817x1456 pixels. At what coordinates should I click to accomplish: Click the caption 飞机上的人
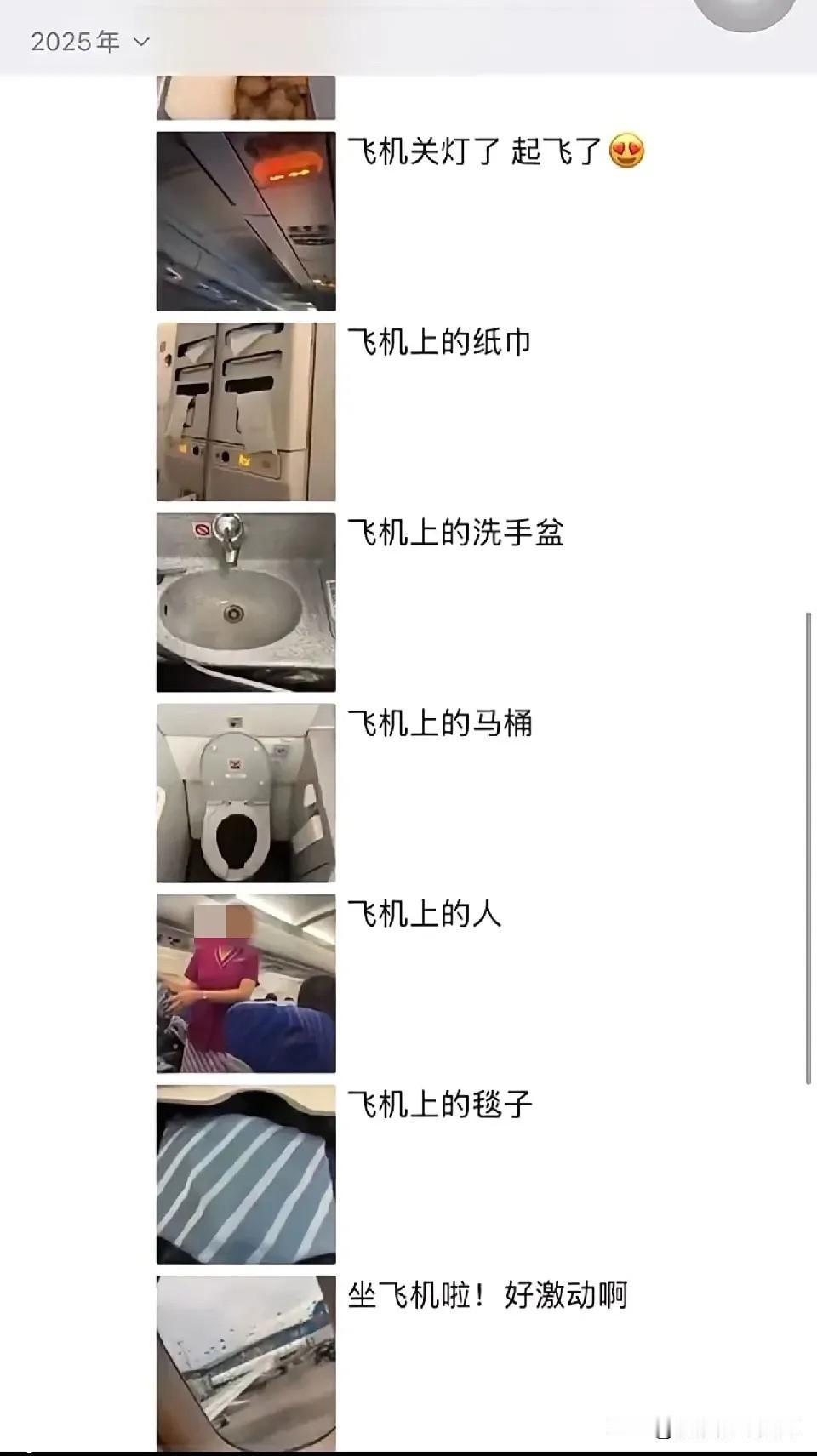426,913
